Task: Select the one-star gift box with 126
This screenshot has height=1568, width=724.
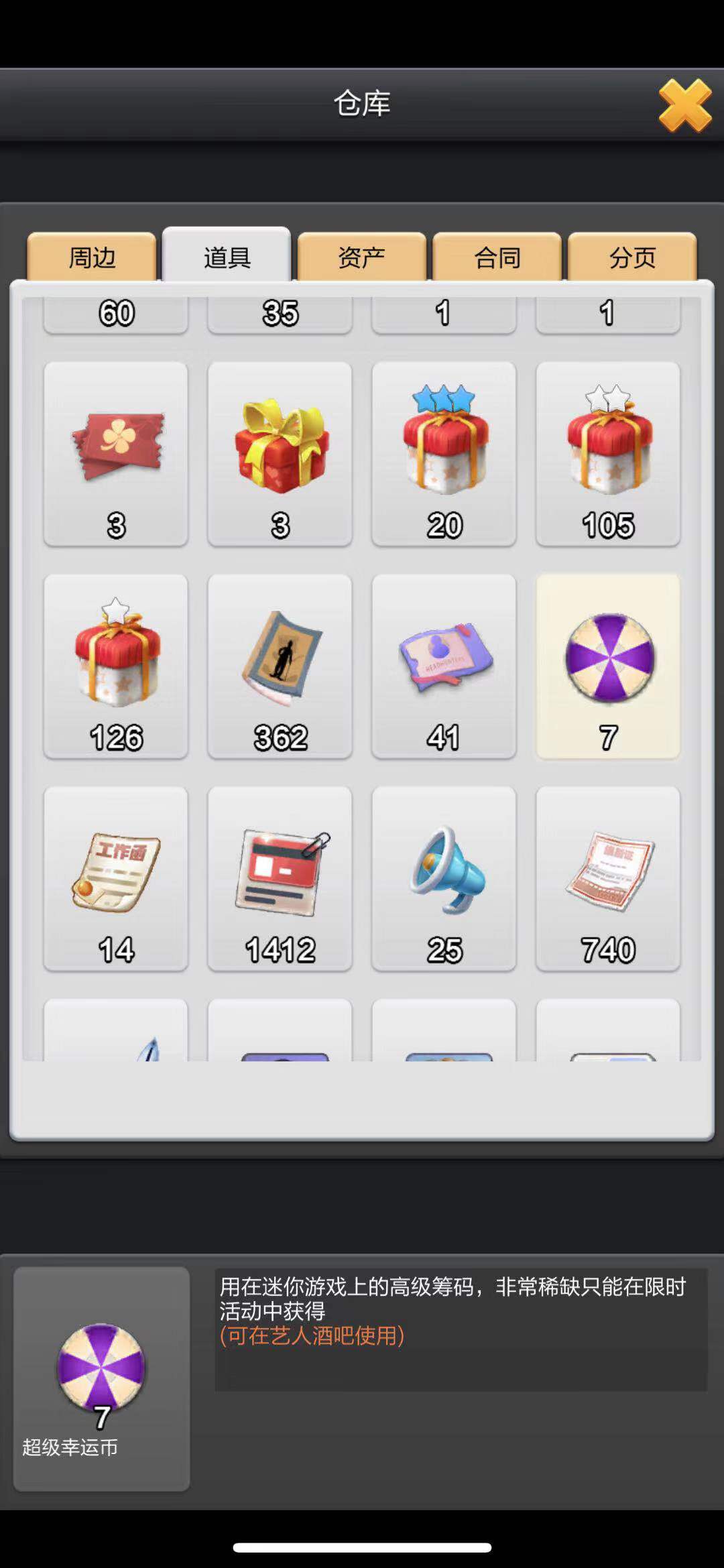Action: [116, 666]
